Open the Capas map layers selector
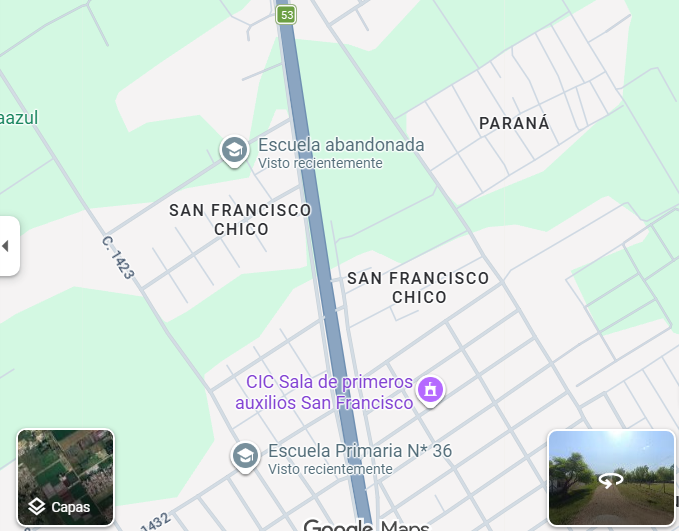679x531 pixels. click(65, 478)
